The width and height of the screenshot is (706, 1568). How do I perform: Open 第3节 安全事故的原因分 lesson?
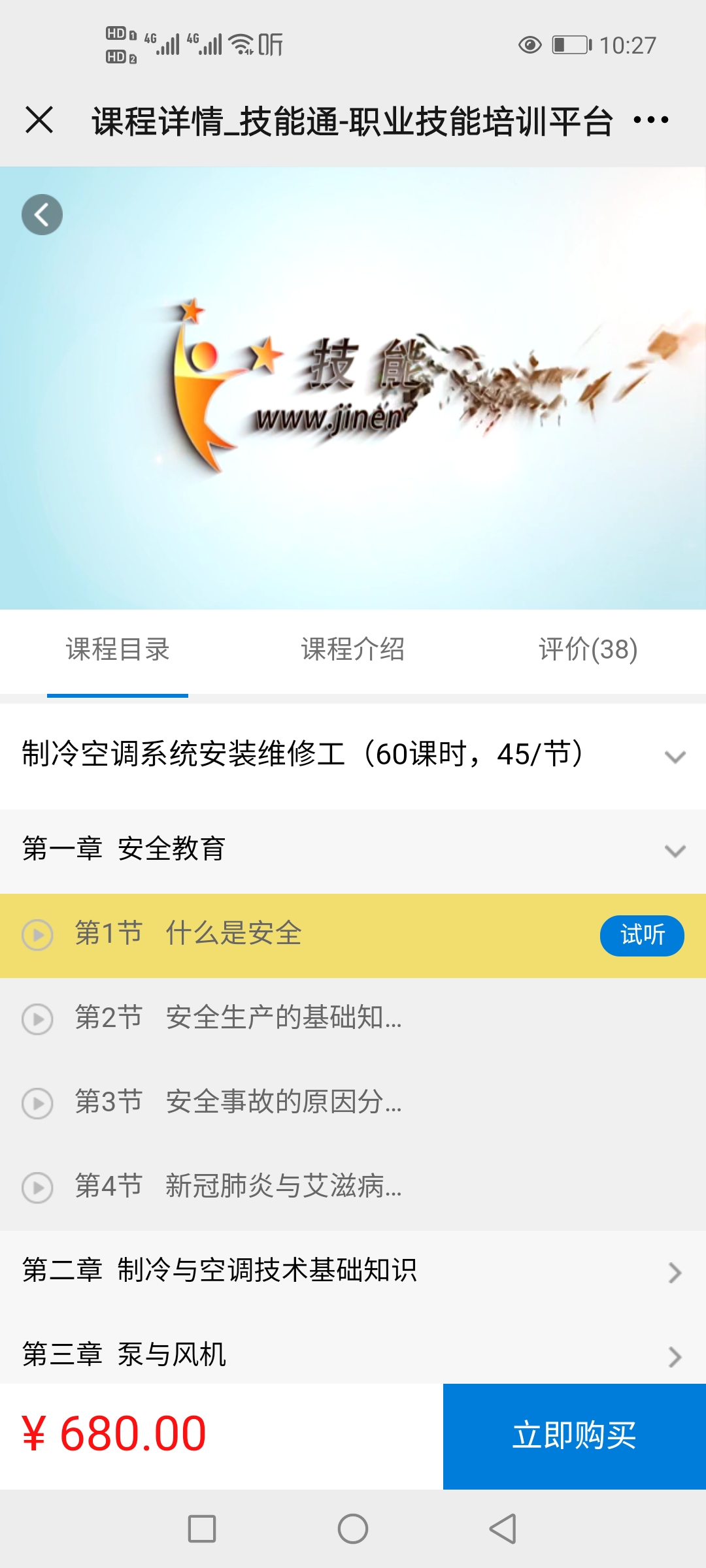click(353, 1103)
